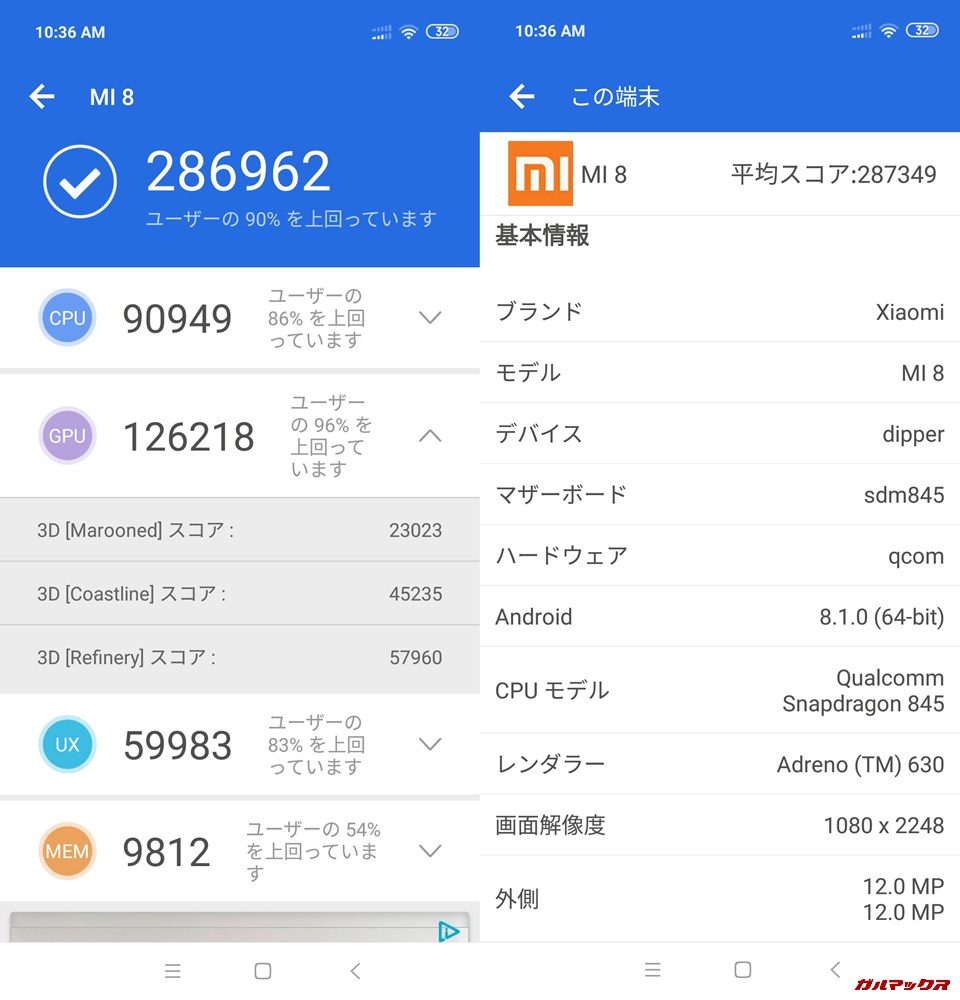Expand the UX score breakdown

[430, 744]
